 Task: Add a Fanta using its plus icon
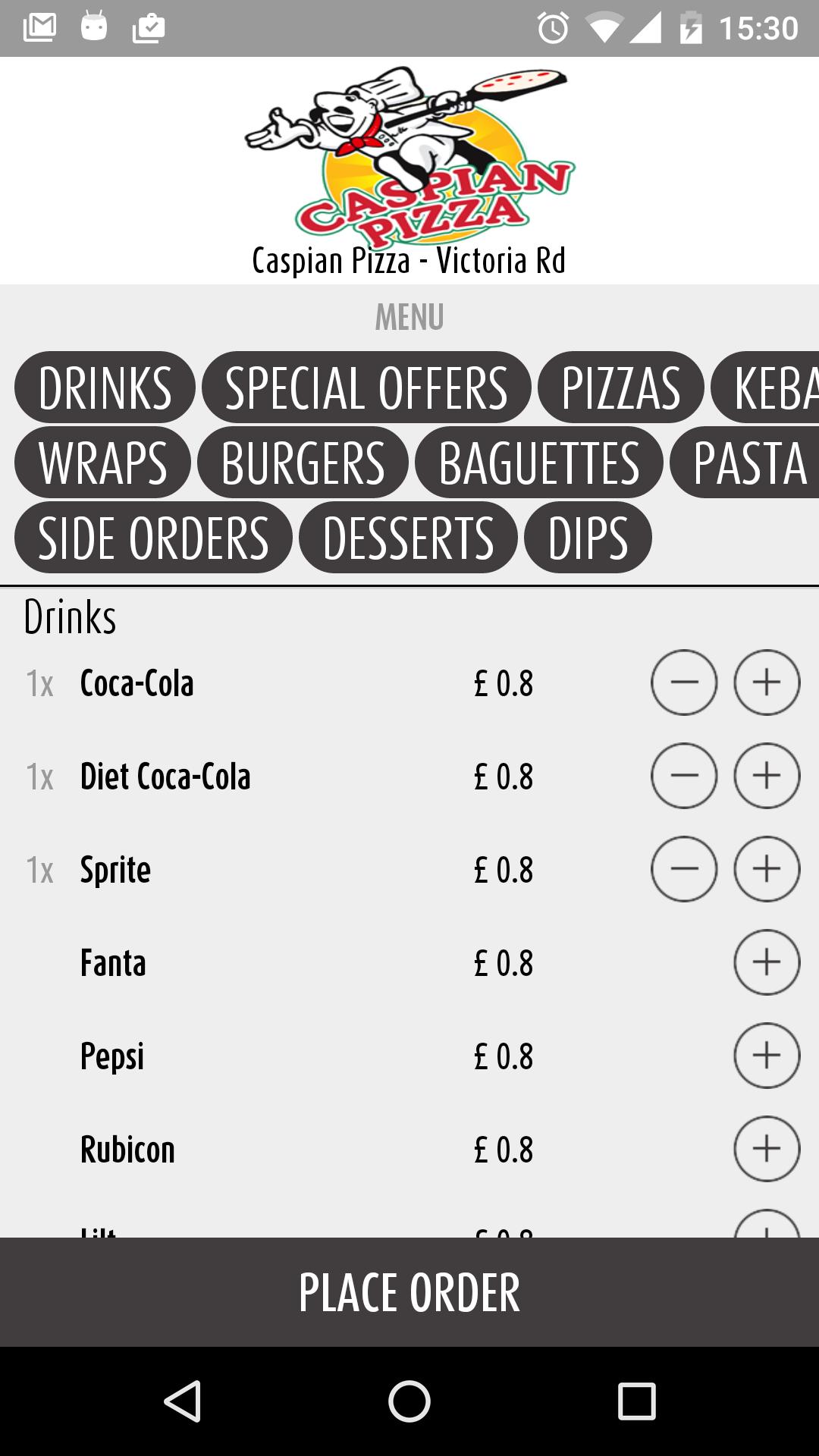point(766,962)
